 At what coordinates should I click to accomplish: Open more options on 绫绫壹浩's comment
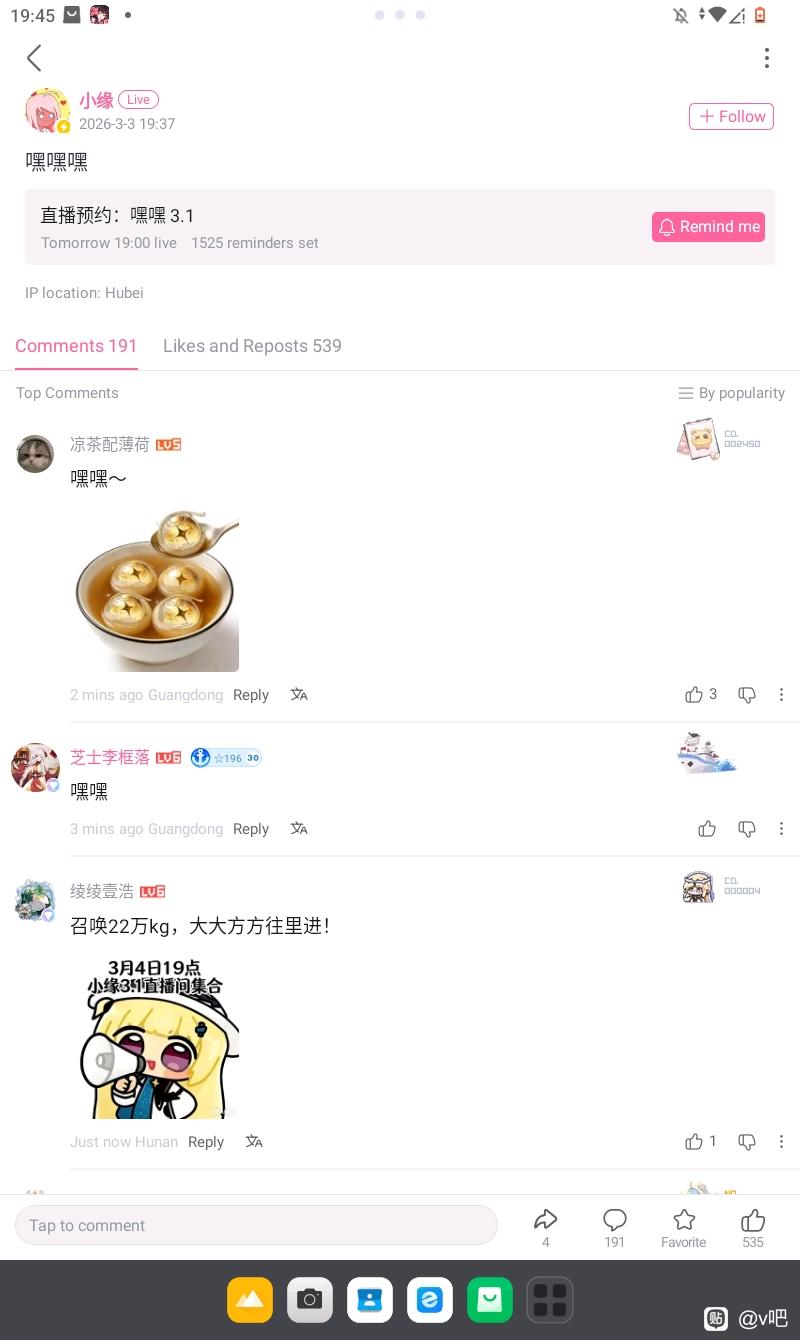coord(782,1141)
